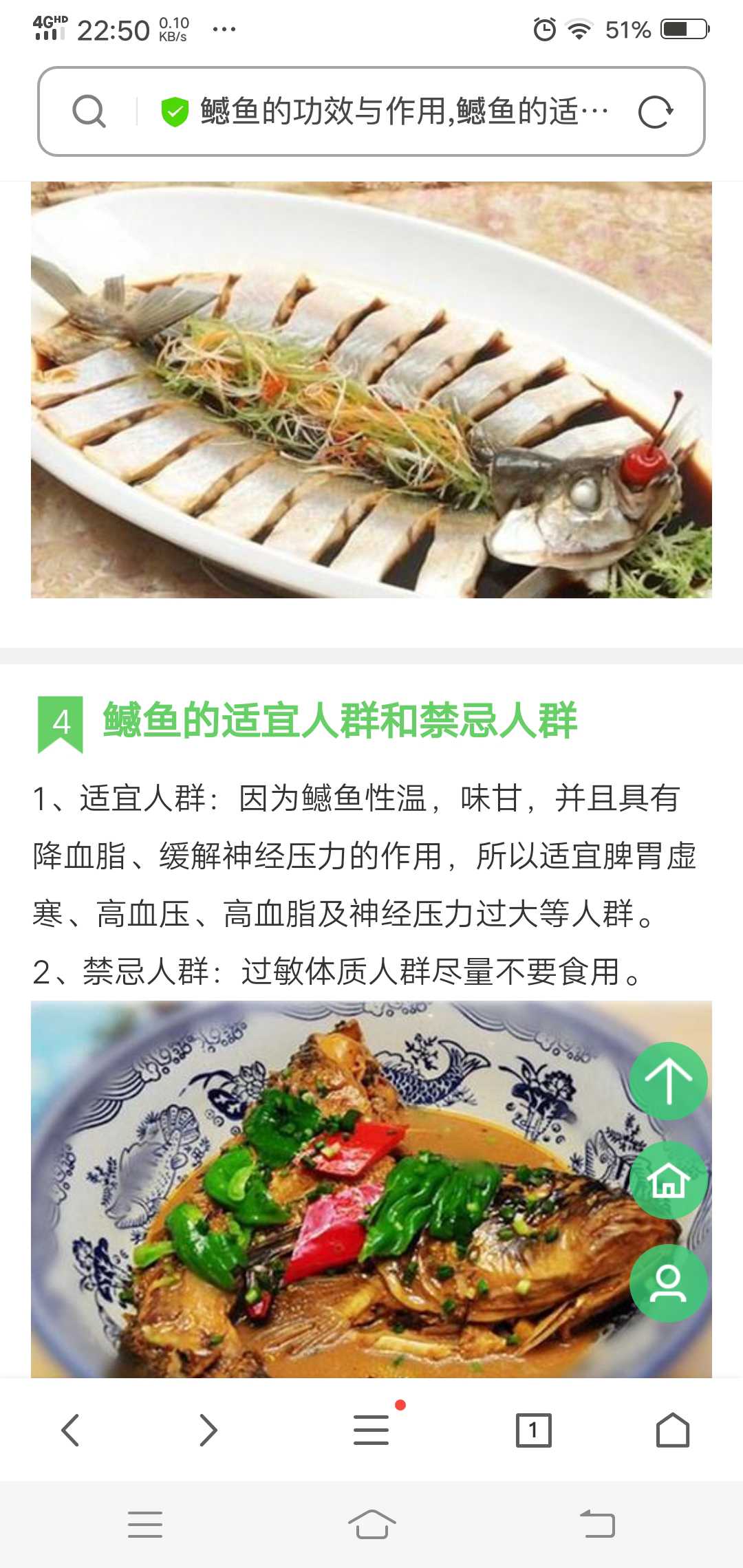Screen dimensions: 743x1568
Task: Open the tab switcher showing 1
Action: point(534,1430)
